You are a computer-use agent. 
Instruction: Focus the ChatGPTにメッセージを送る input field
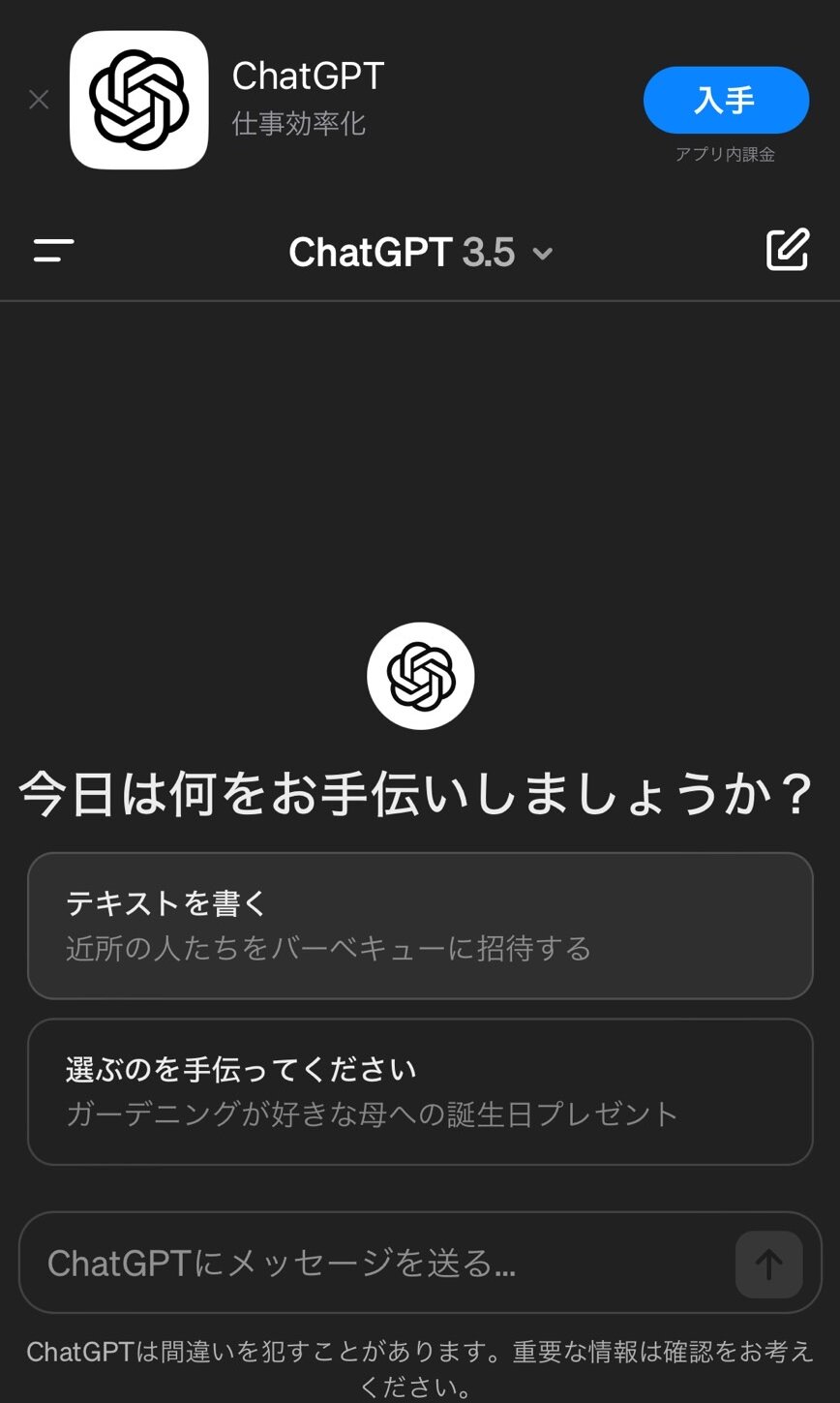coord(377,1263)
